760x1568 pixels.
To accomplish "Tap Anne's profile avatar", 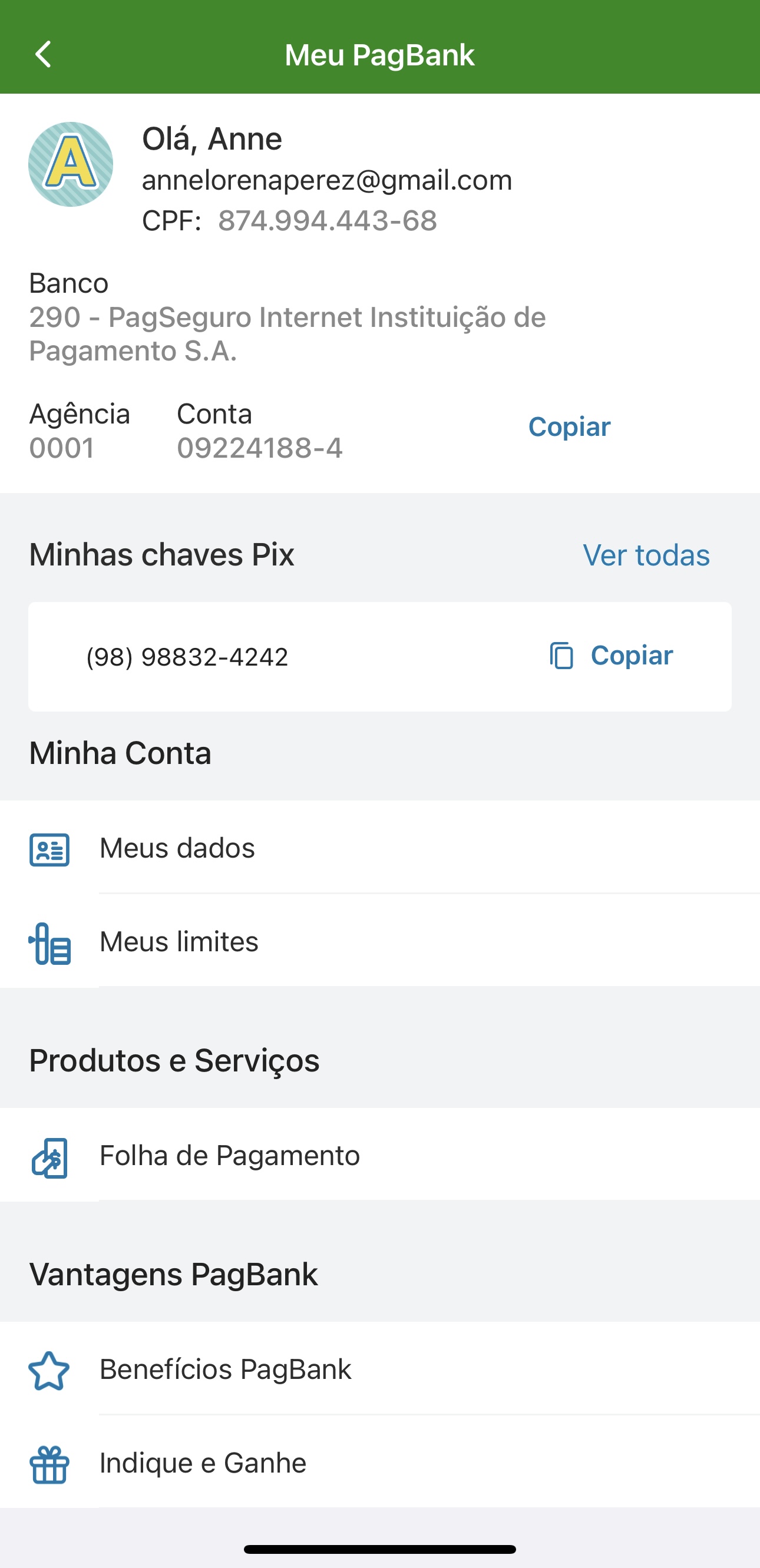I will (71, 164).
